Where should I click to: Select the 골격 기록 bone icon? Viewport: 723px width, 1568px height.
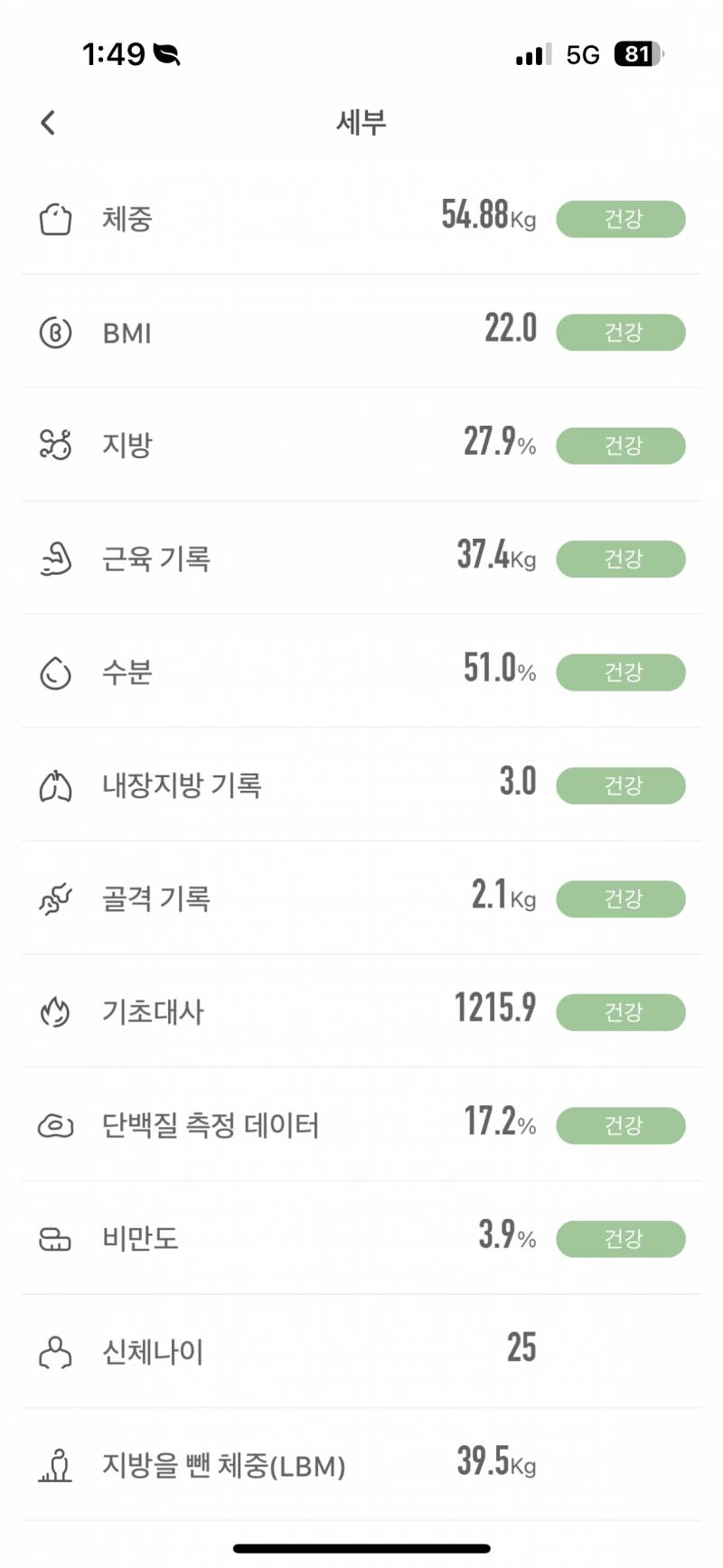(x=56, y=898)
